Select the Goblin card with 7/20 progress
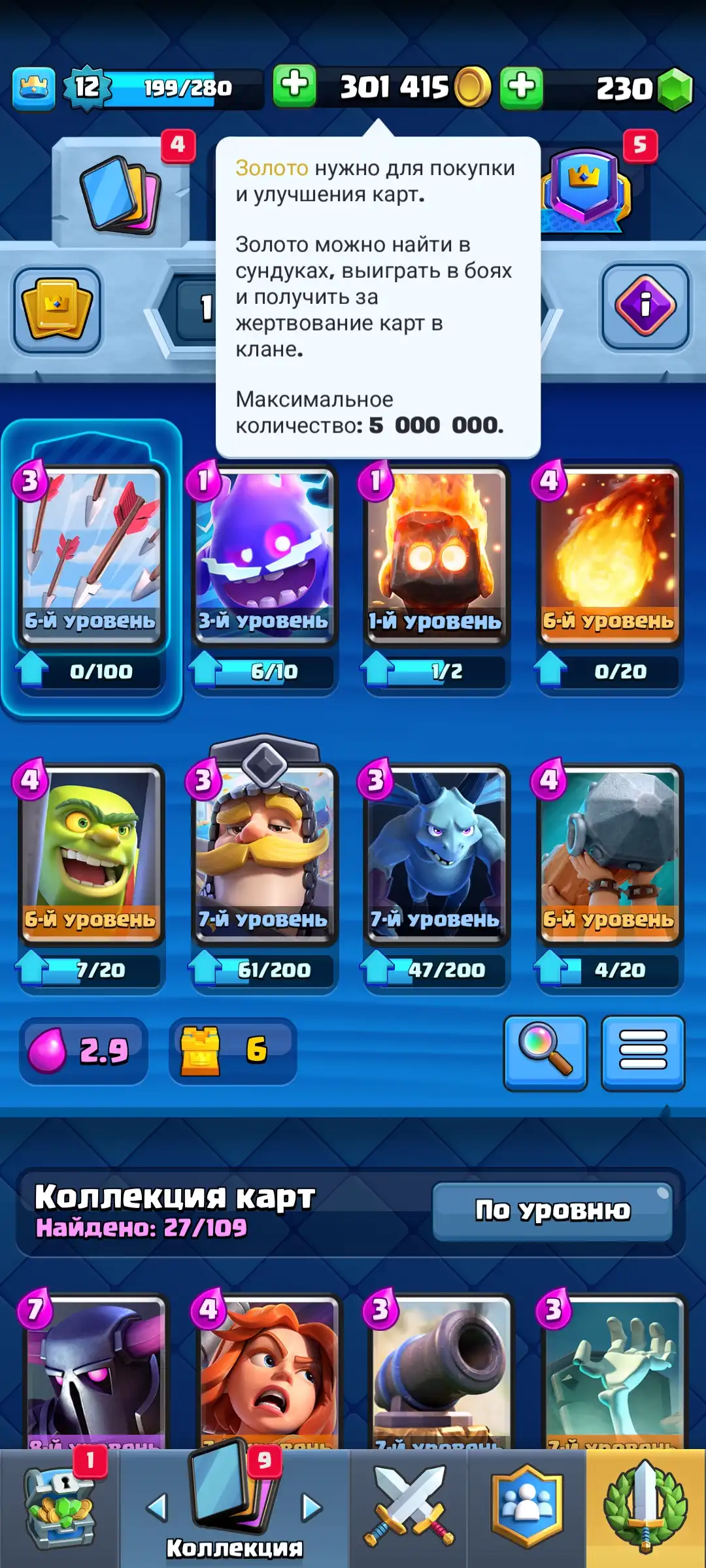The image size is (706, 1568). click(x=92, y=855)
